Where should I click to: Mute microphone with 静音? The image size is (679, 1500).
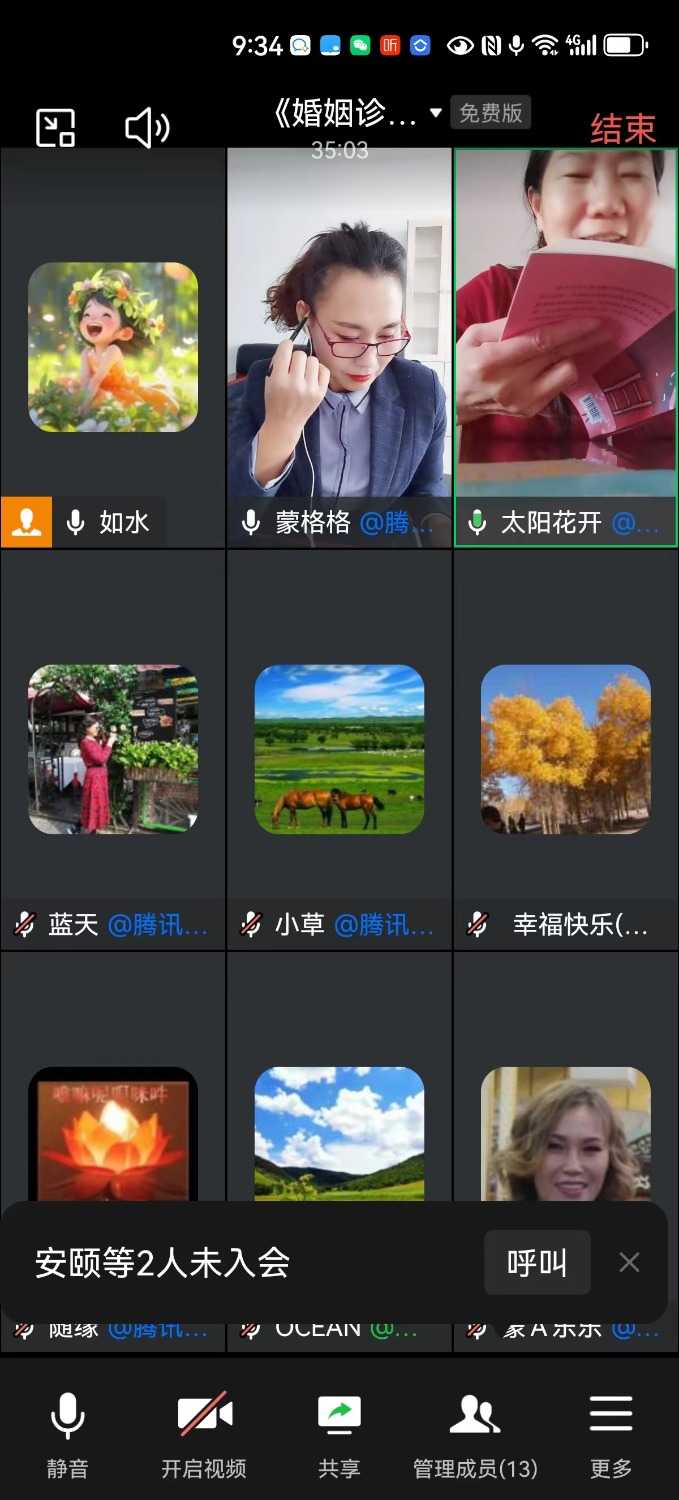[68, 1435]
